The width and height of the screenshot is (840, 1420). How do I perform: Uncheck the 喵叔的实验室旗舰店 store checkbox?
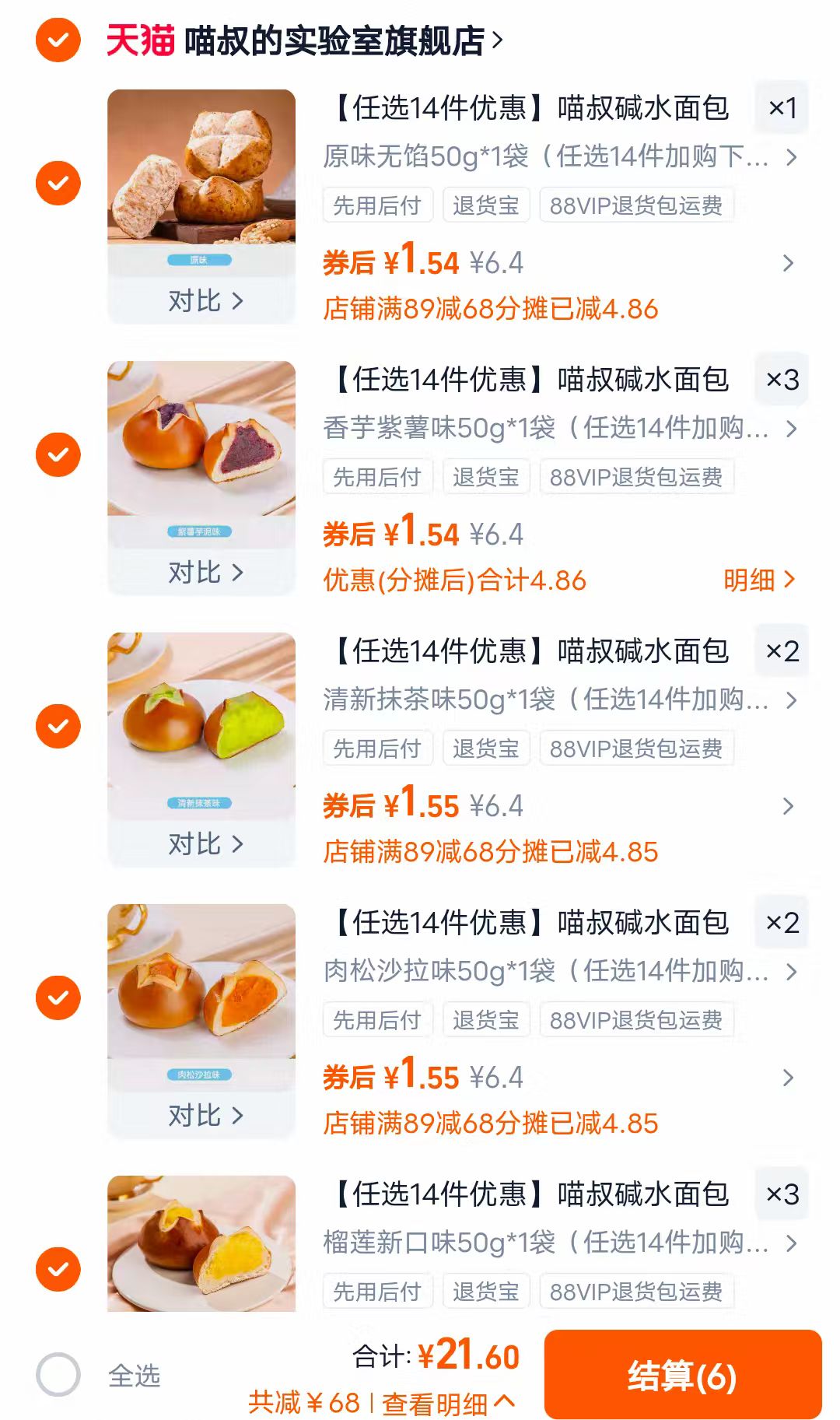[x=58, y=40]
